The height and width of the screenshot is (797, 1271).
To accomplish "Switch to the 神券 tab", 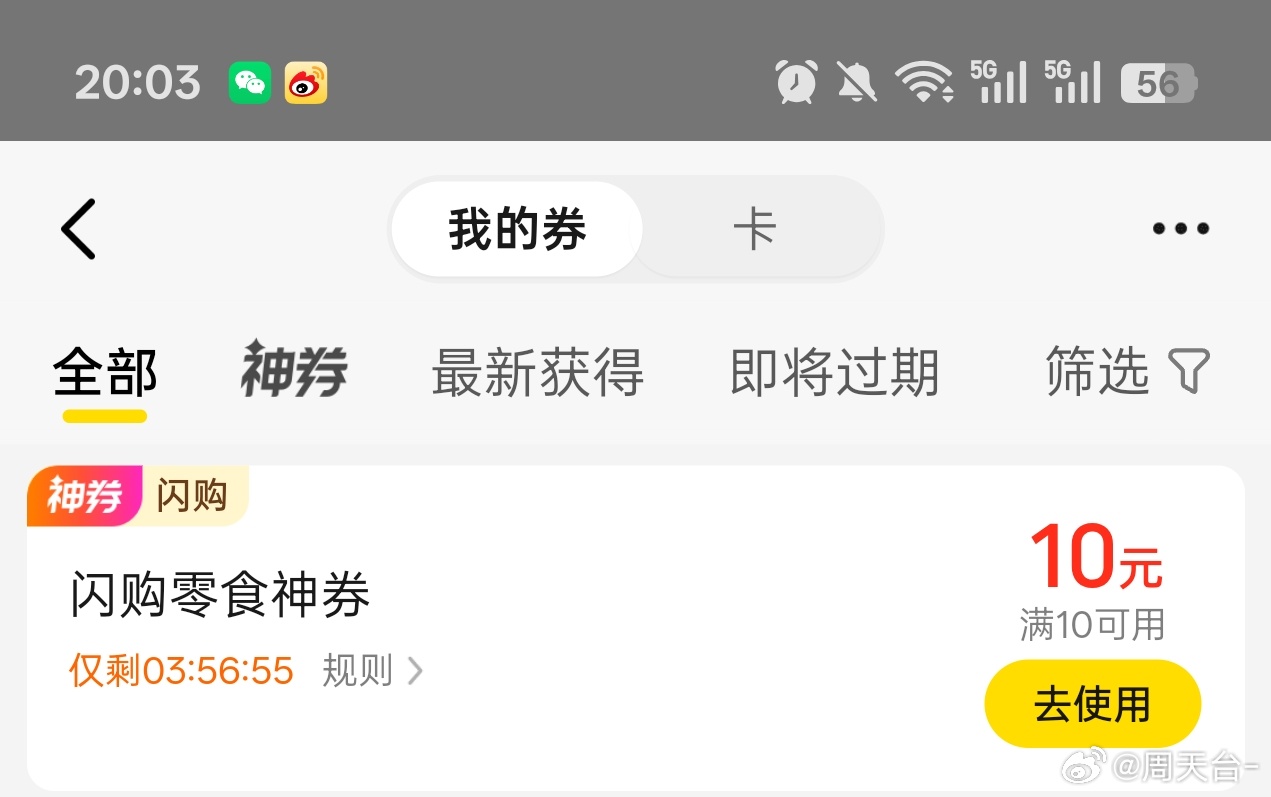I will pyautogui.click(x=293, y=371).
